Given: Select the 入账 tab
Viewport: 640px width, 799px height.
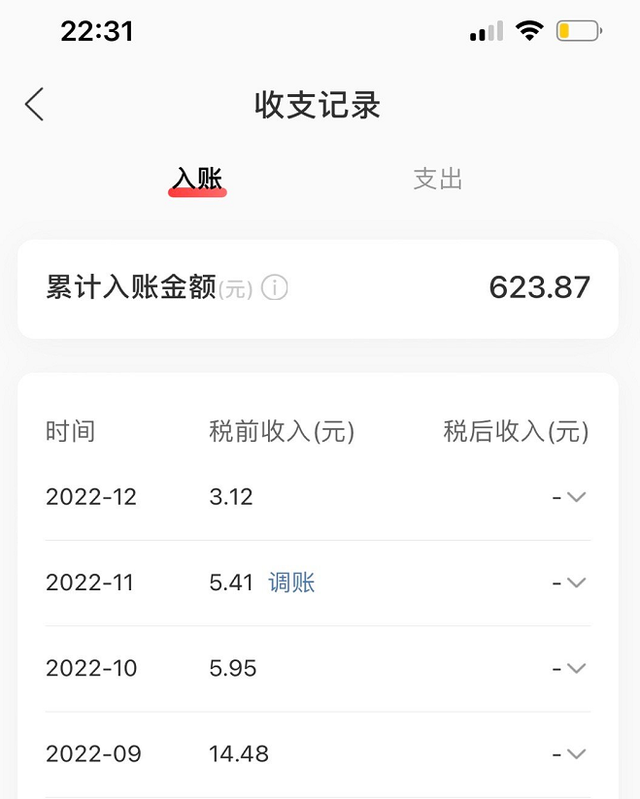Looking at the screenshot, I should pyautogui.click(x=197, y=179).
